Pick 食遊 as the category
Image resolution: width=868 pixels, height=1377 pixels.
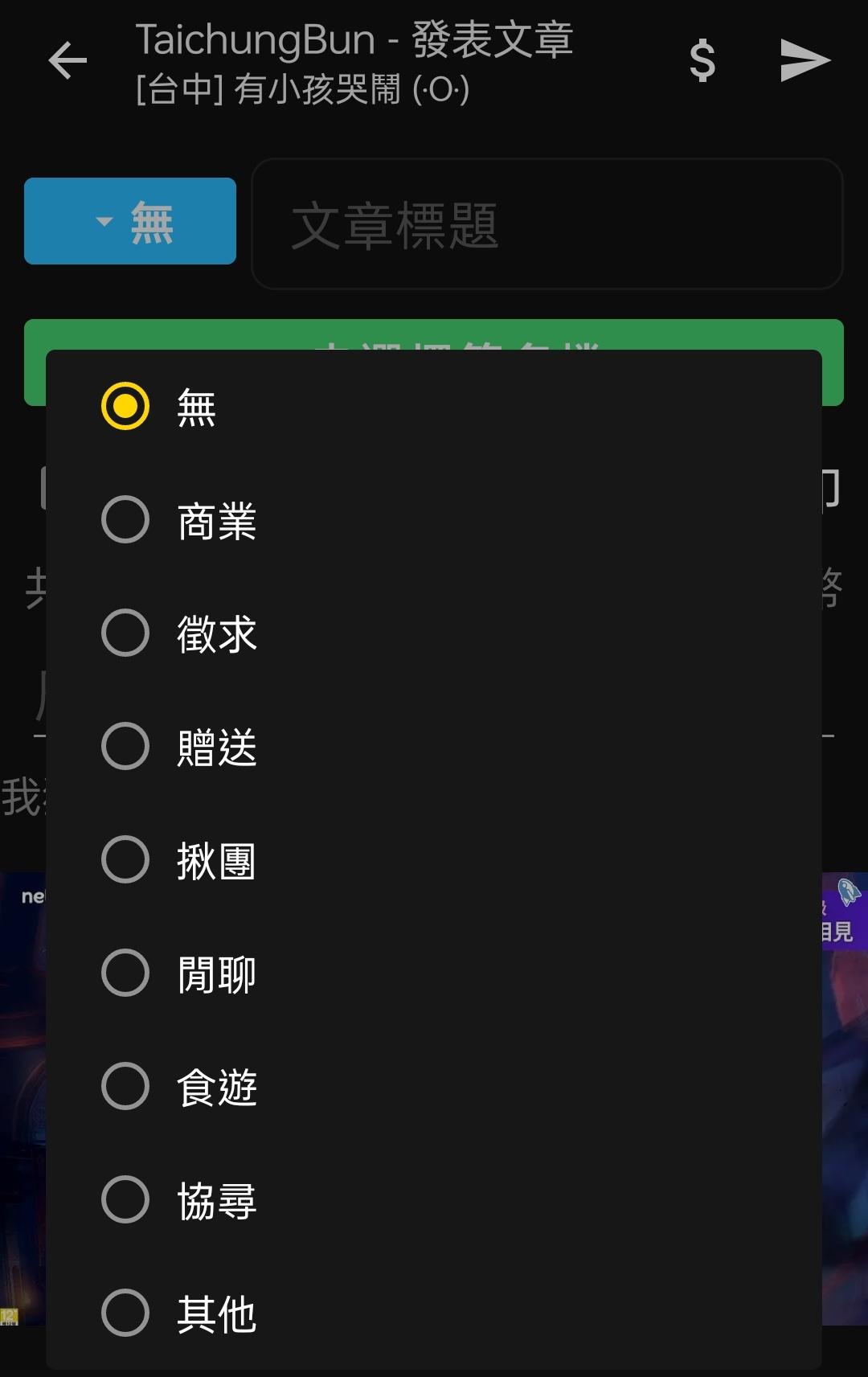tap(126, 1087)
